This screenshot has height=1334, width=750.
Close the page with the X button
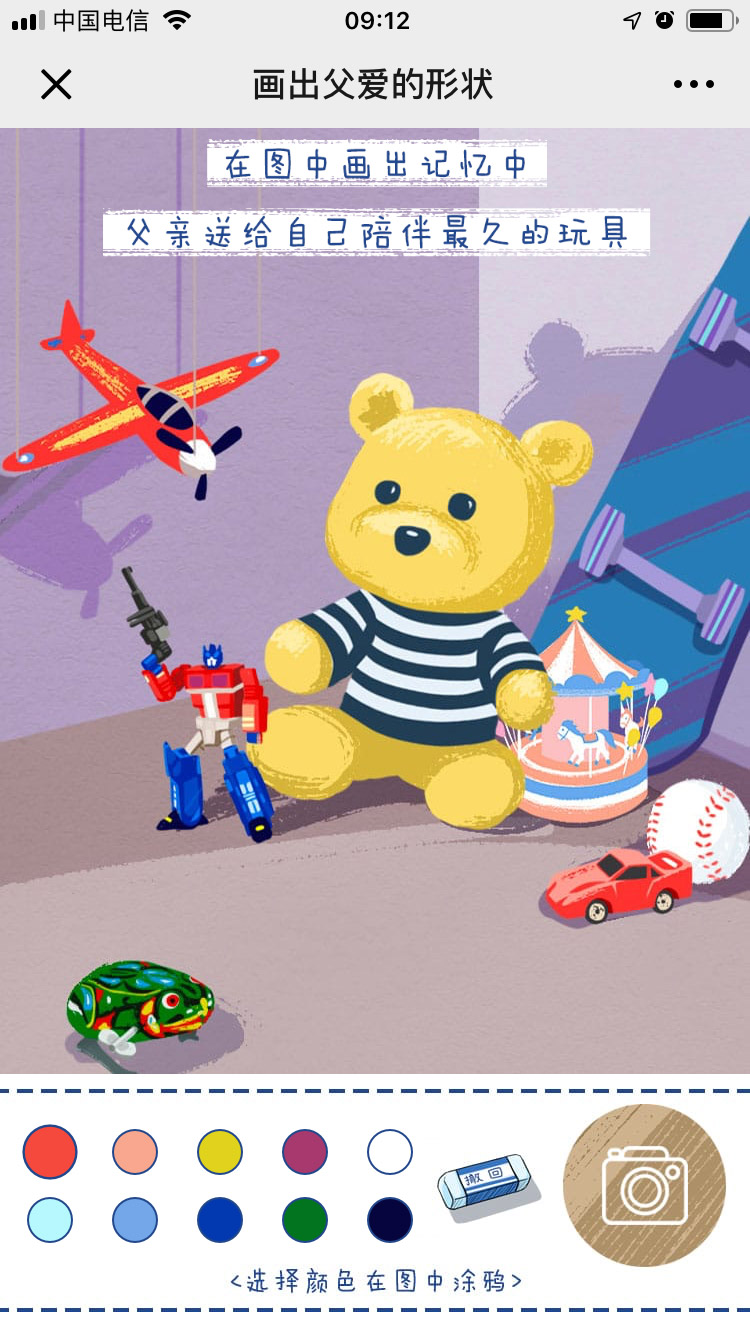tap(56, 85)
